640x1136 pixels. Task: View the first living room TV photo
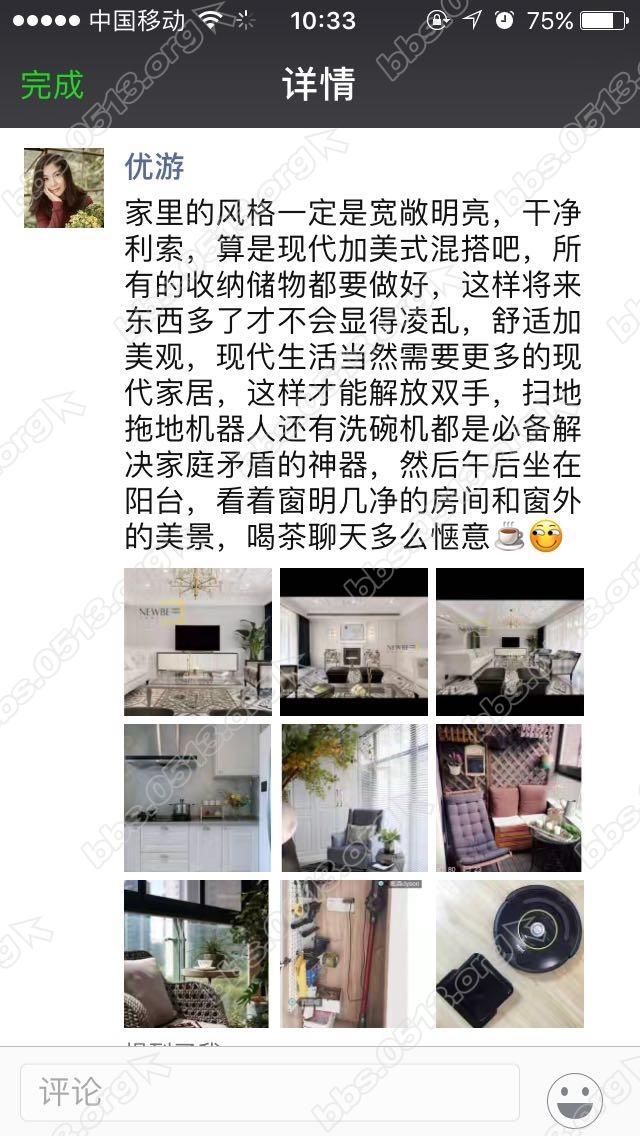[197, 641]
